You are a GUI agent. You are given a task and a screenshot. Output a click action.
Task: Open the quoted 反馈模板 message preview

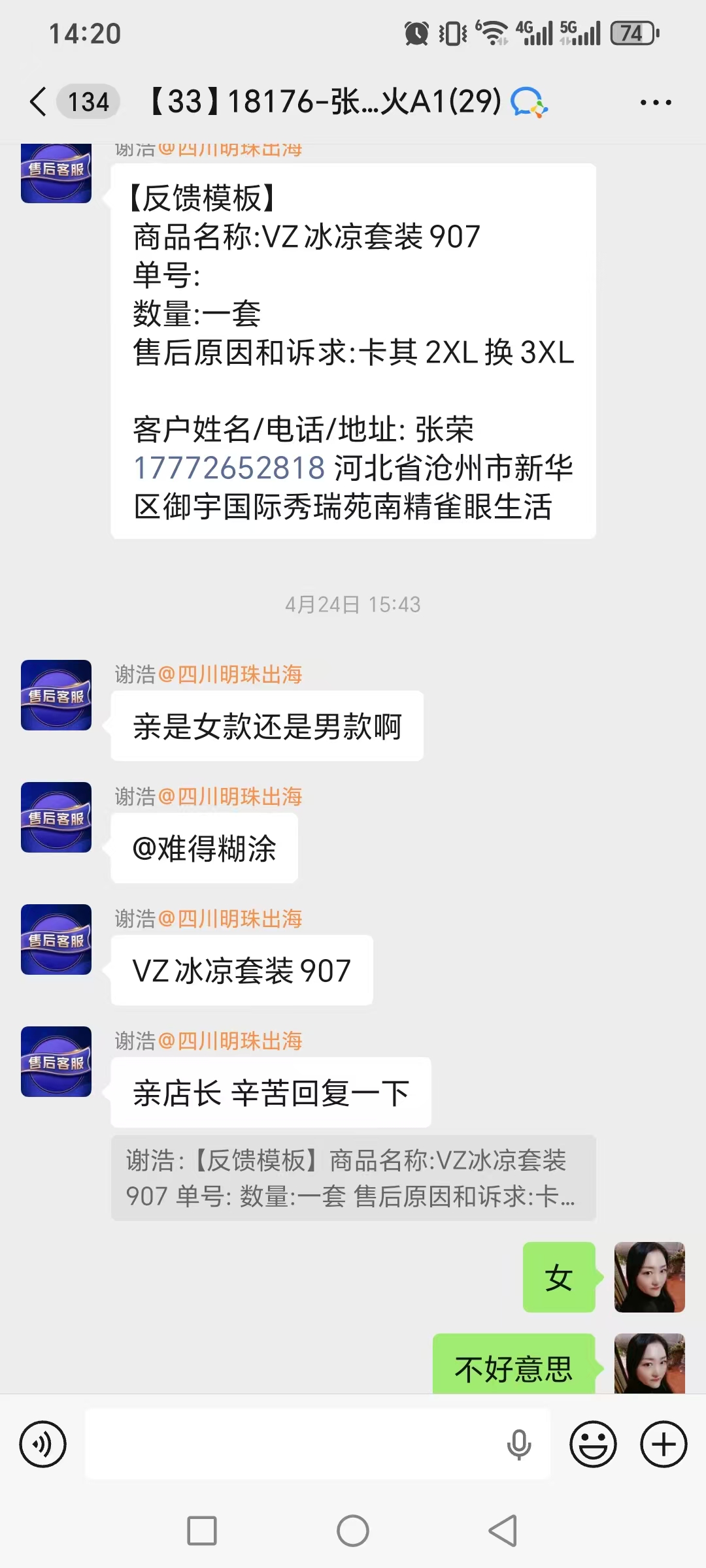point(353,1178)
